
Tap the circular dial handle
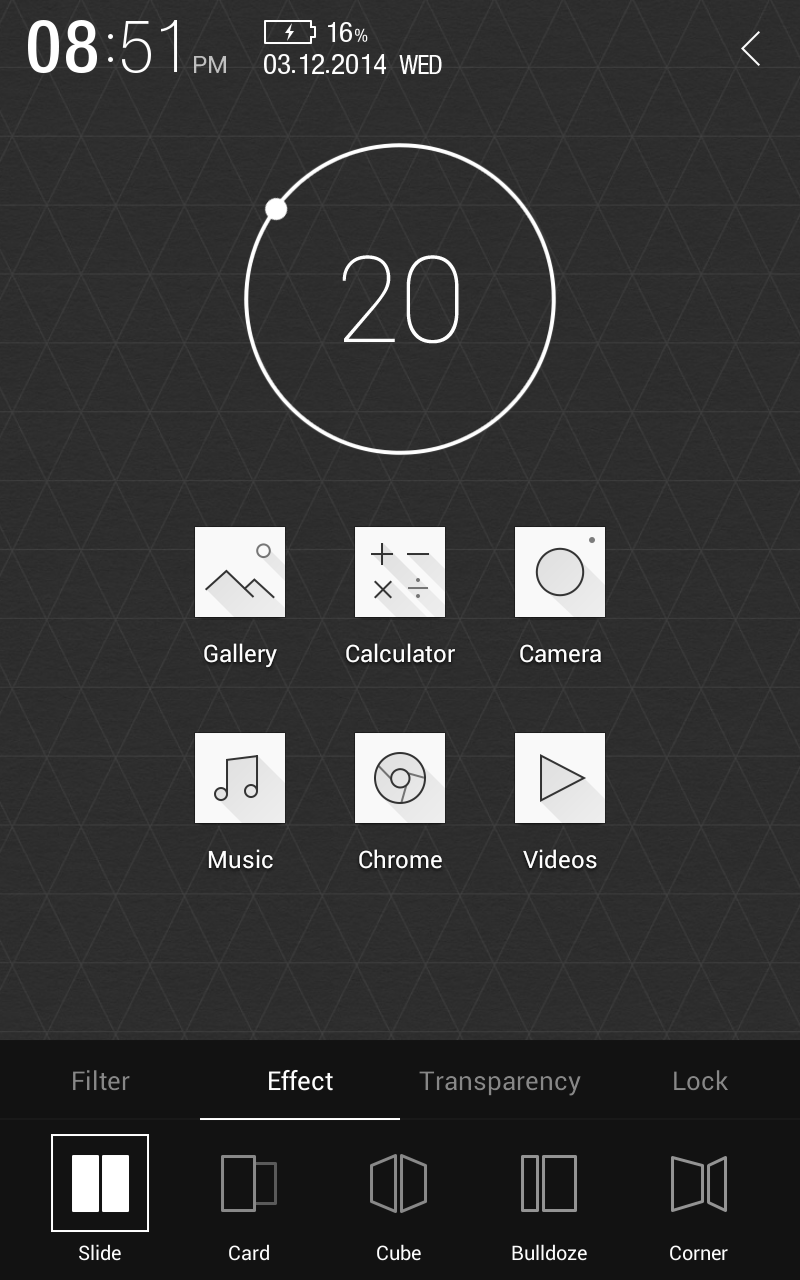[275, 209]
